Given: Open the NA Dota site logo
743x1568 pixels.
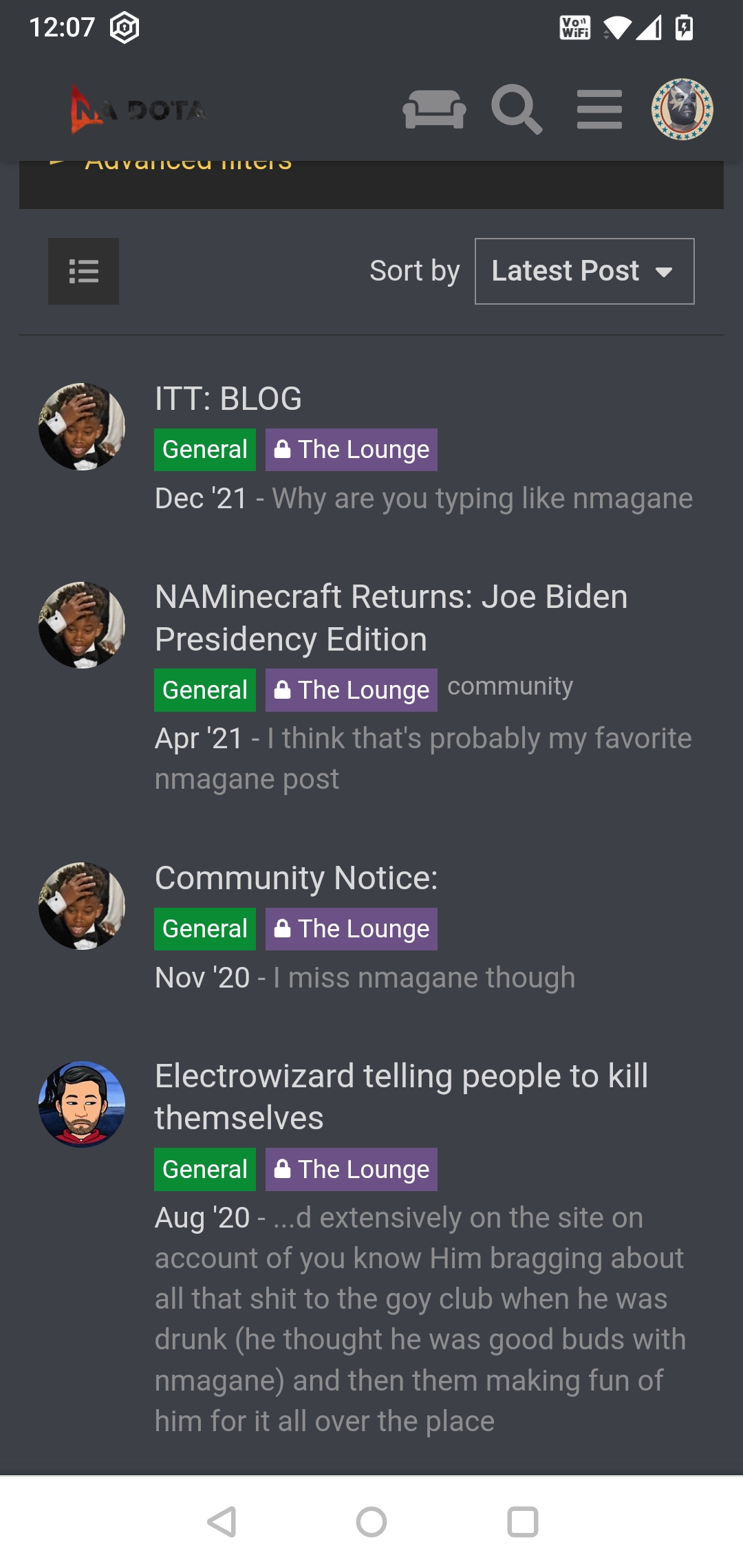Looking at the screenshot, I should tap(138, 109).
